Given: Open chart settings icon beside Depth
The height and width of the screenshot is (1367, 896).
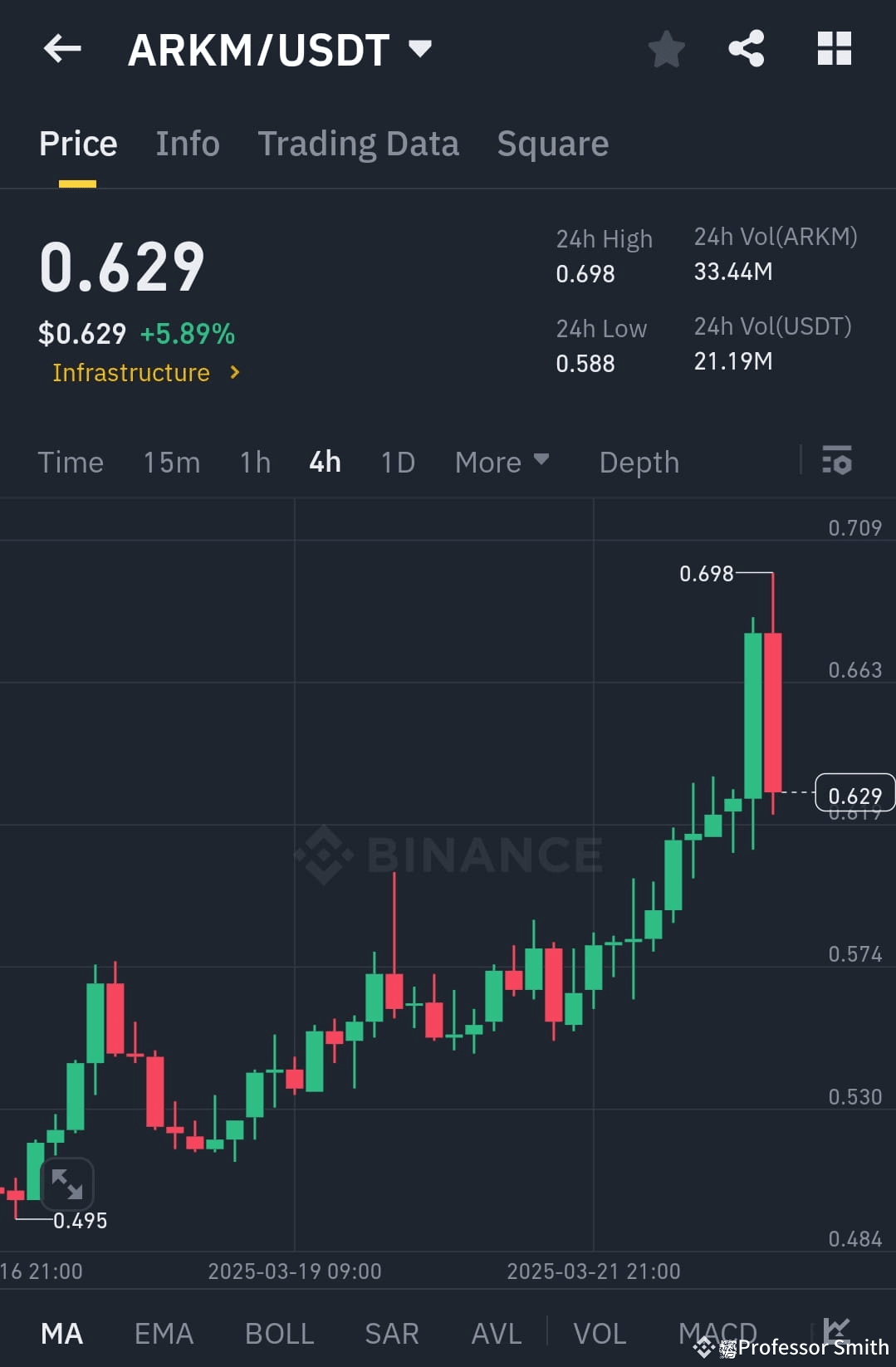Looking at the screenshot, I should click(838, 460).
